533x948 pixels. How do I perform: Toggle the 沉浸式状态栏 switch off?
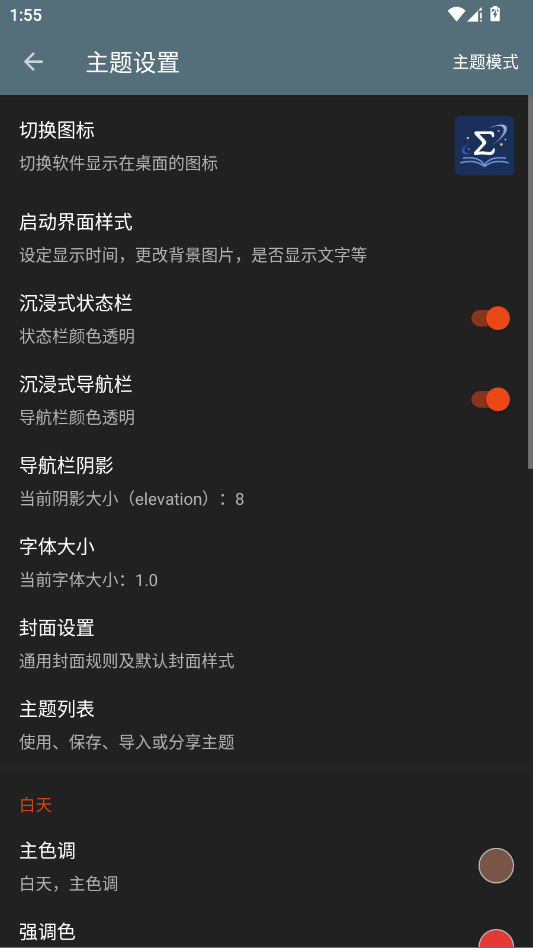490,318
